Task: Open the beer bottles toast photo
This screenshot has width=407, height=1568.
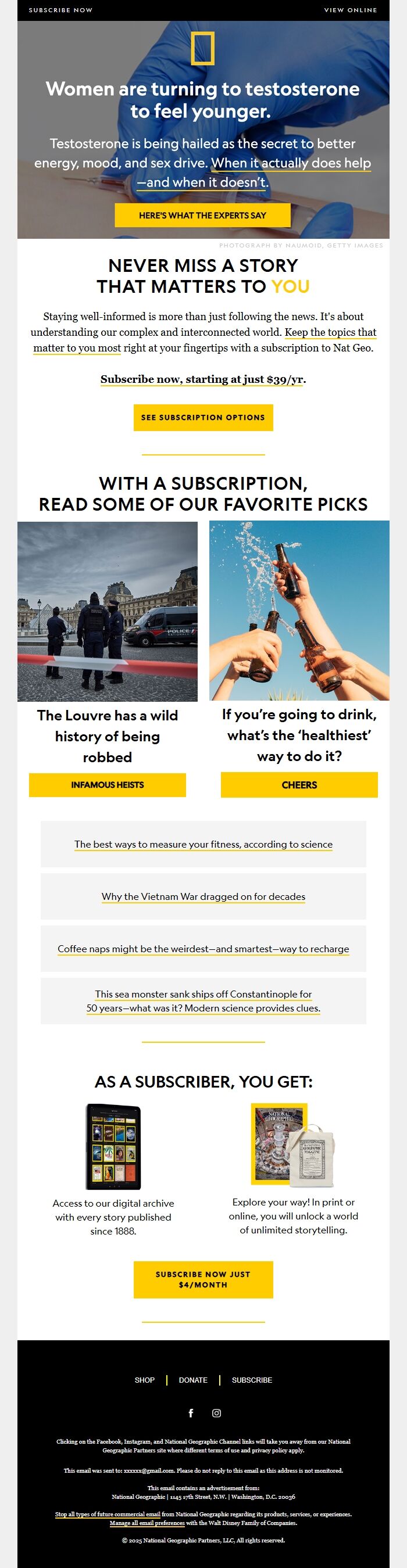Action: (x=299, y=610)
